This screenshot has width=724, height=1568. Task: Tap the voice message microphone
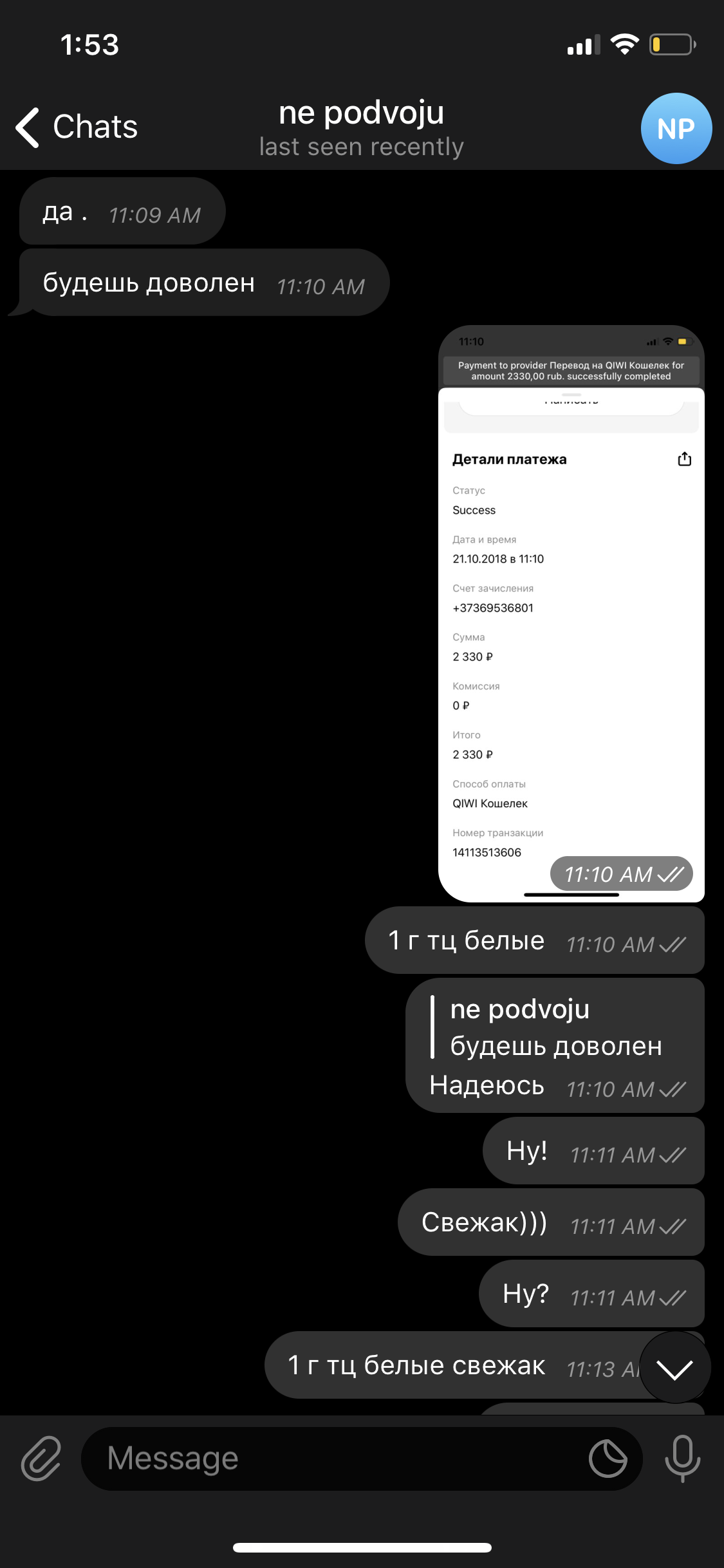pos(682,1459)
